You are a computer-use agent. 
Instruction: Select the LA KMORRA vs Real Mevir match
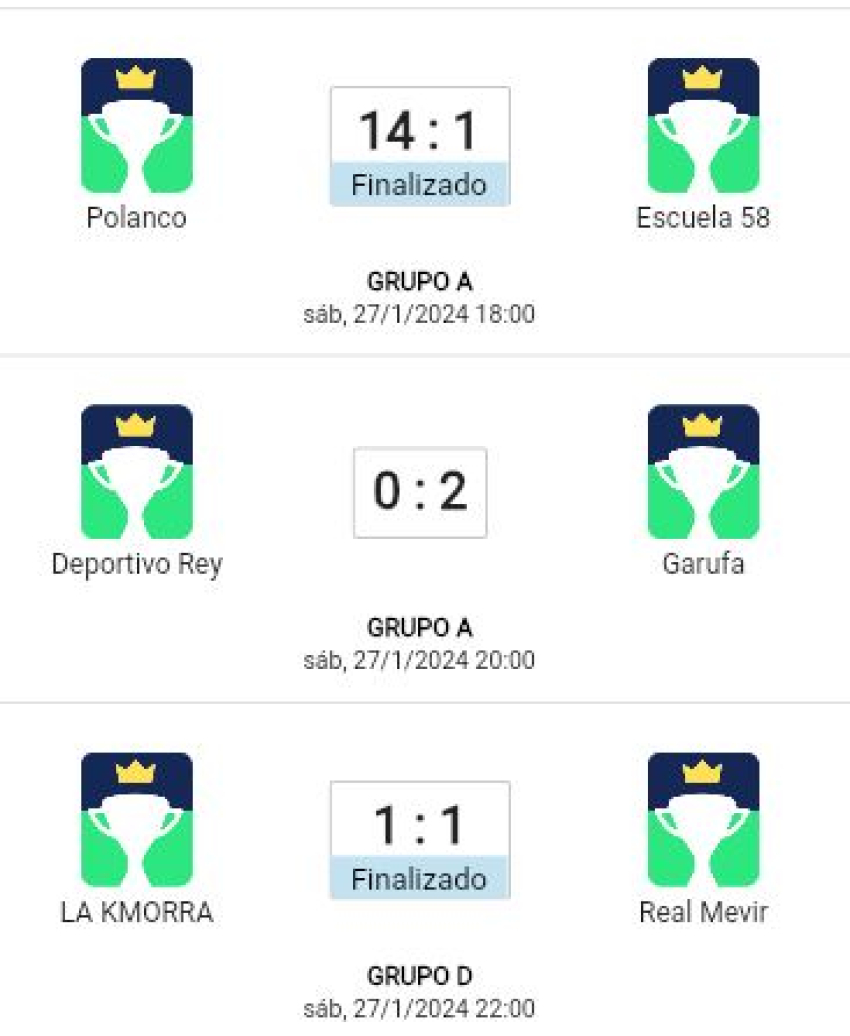pyautogui.click(x=420, y=838)
